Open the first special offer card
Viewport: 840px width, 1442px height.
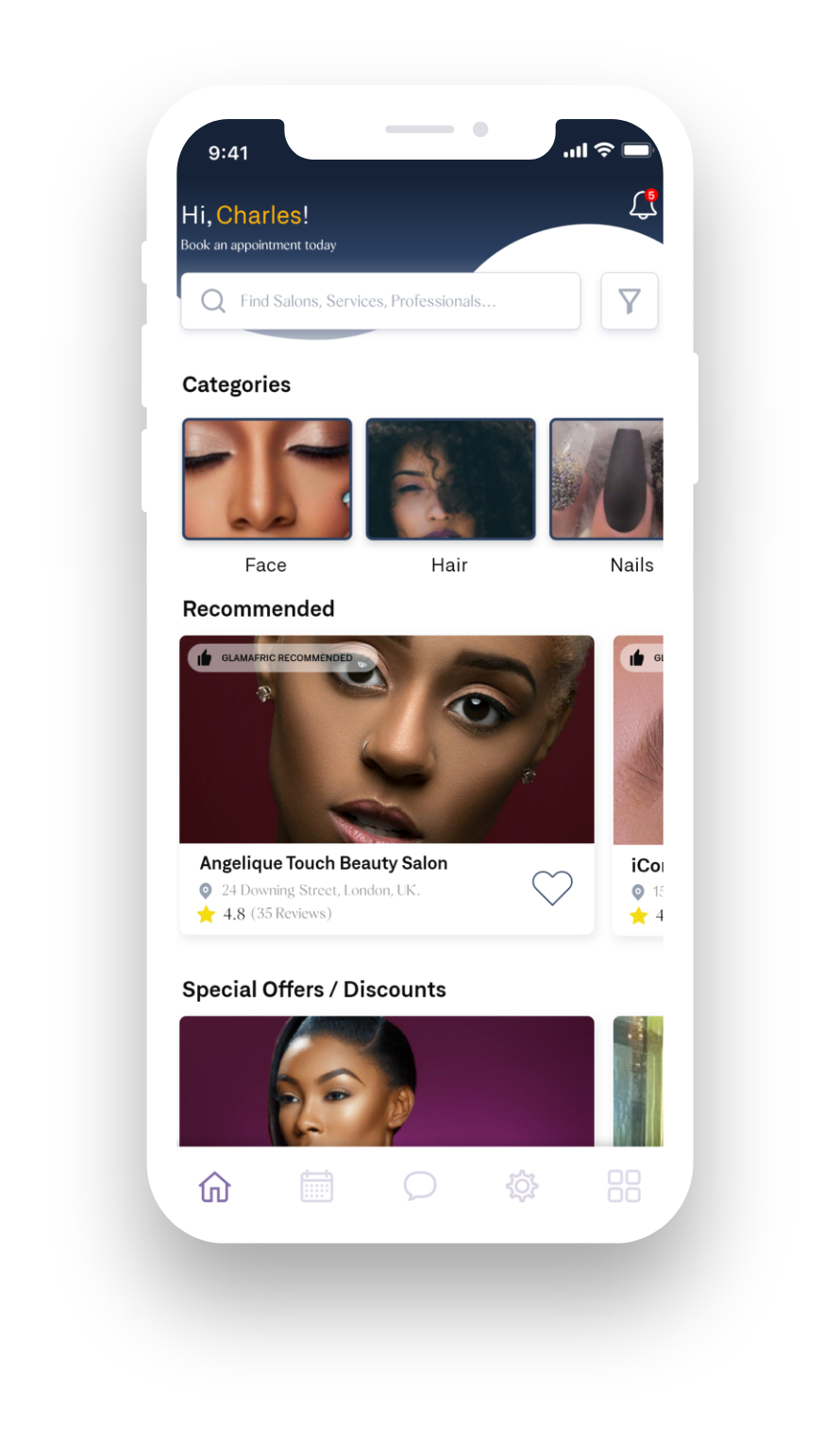point(386,1081)
